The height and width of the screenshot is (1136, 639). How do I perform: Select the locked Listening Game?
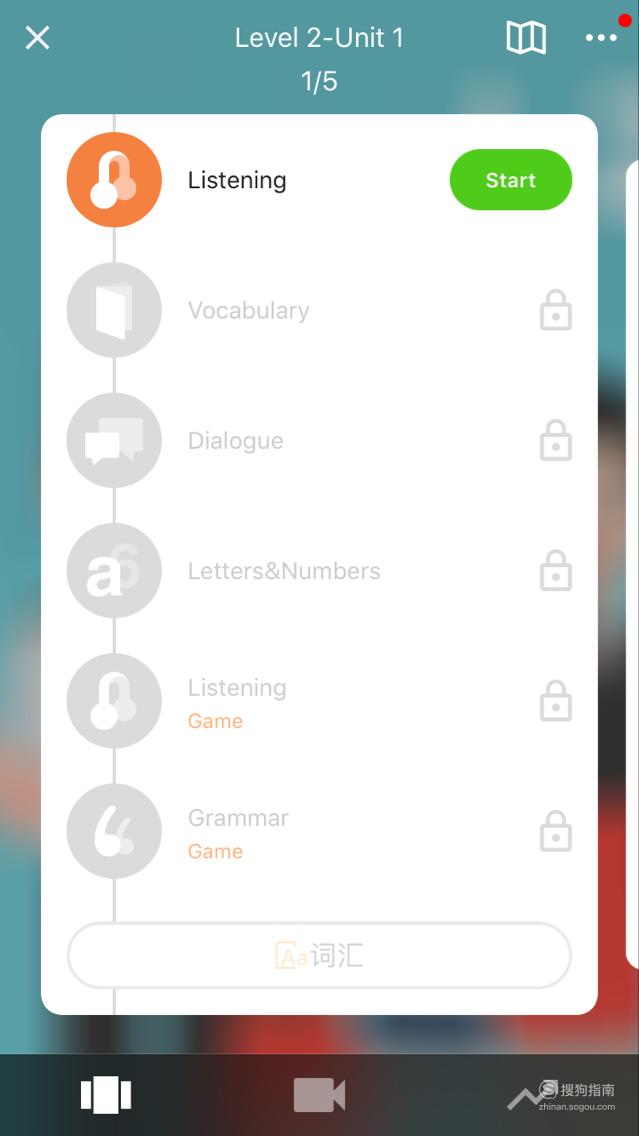pos(319,701)
